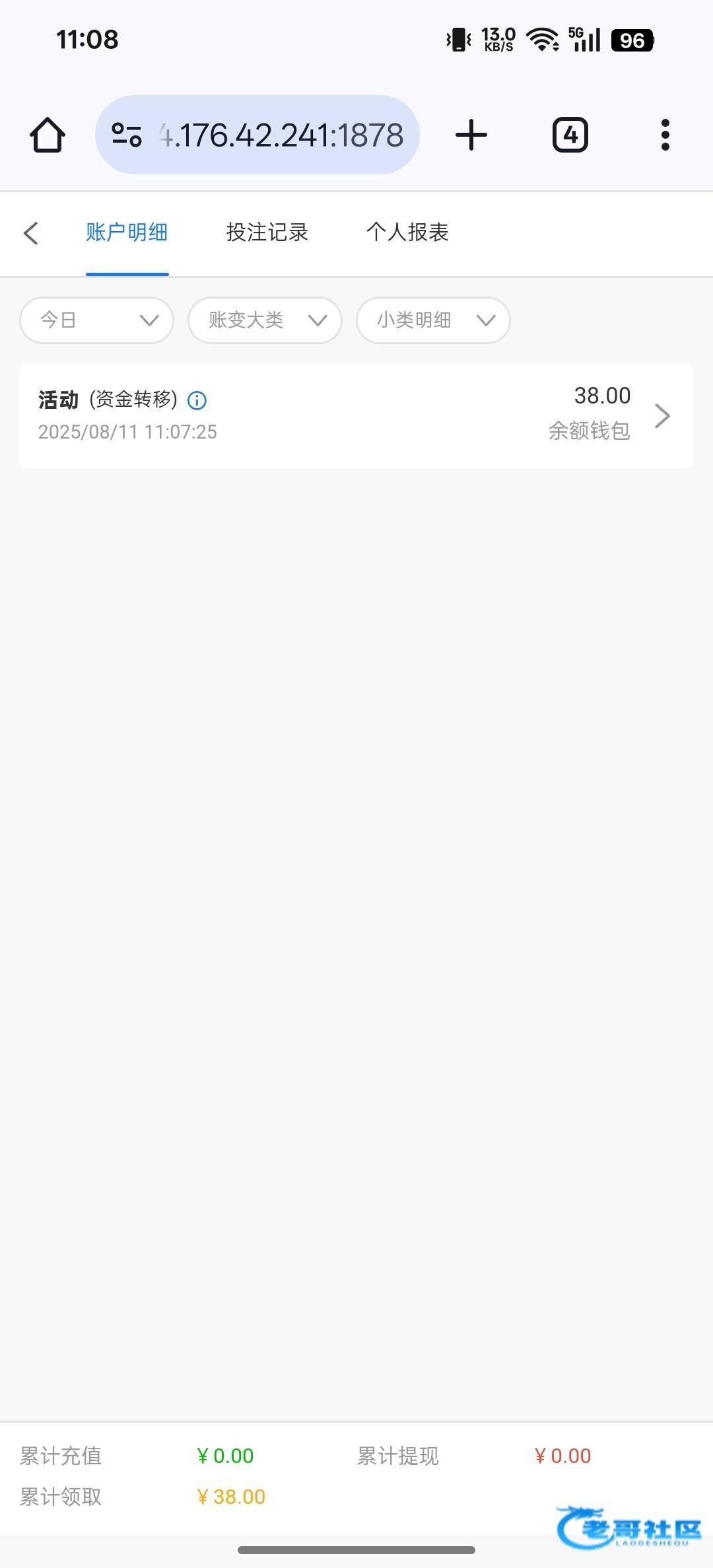The image size is (713, 1568).
Task: Open a new browser tab
Action: 471,135
